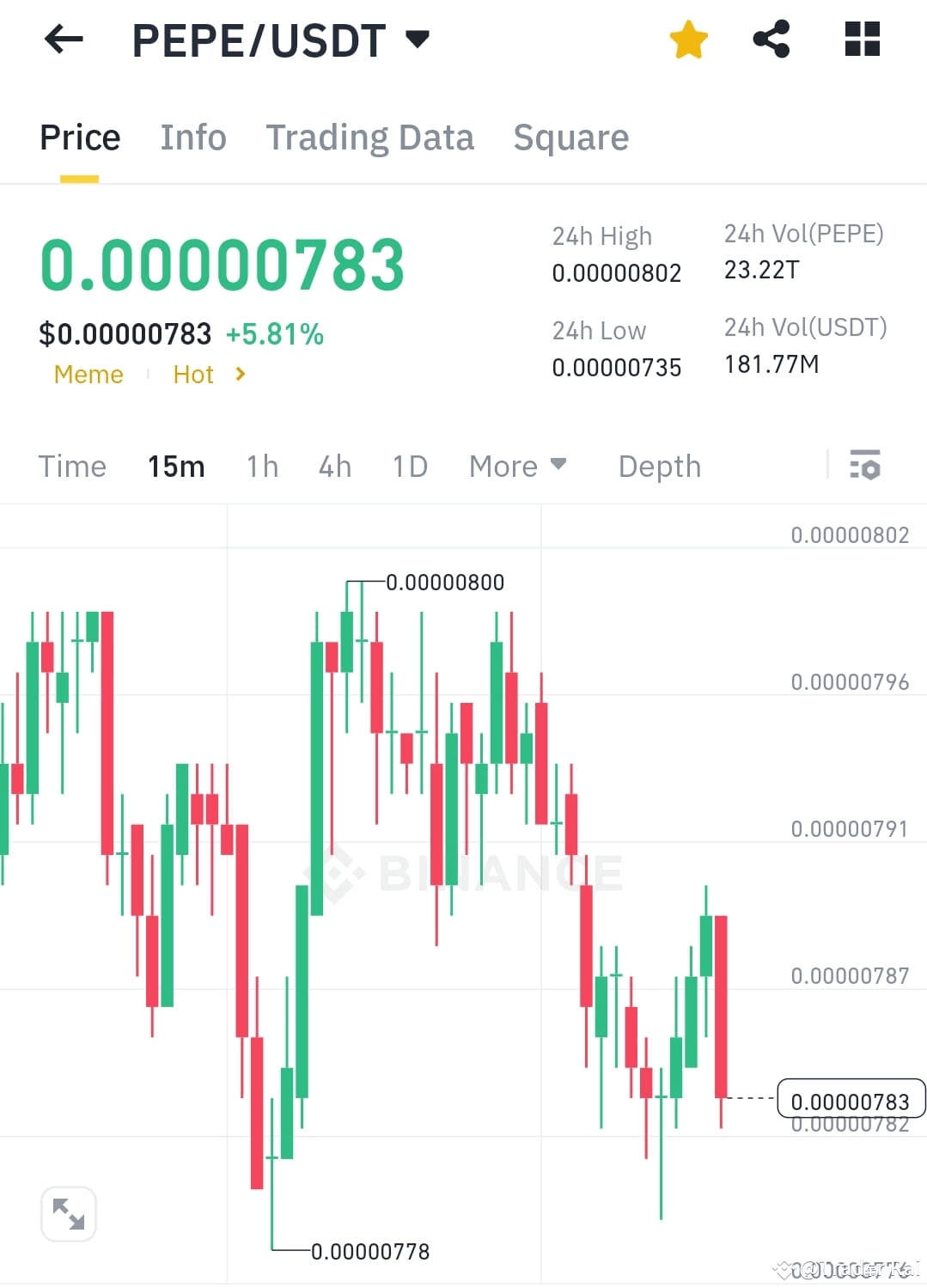
Task: Open the grid layout menu
Action: [860, 39]
